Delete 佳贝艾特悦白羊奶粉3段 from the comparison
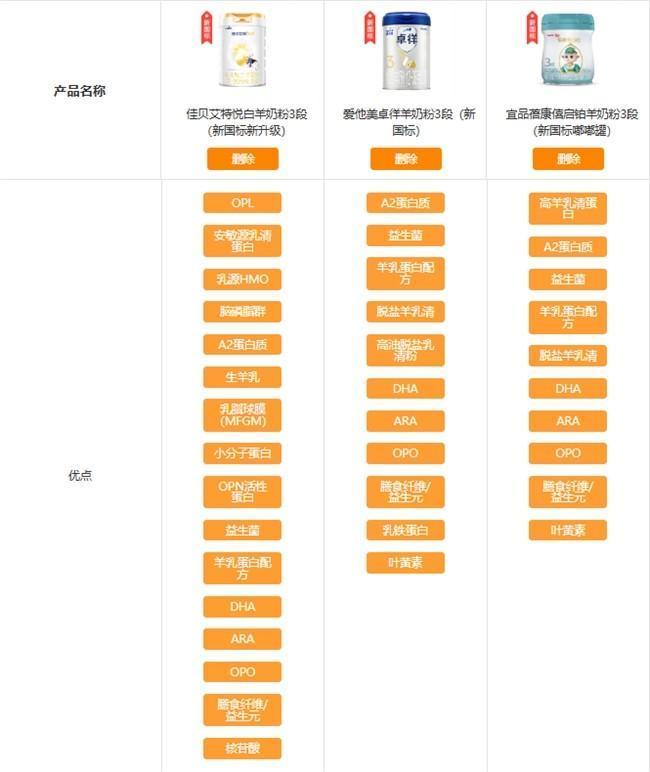This screenshot has width=650, height=772. click(x=242, y=159)
